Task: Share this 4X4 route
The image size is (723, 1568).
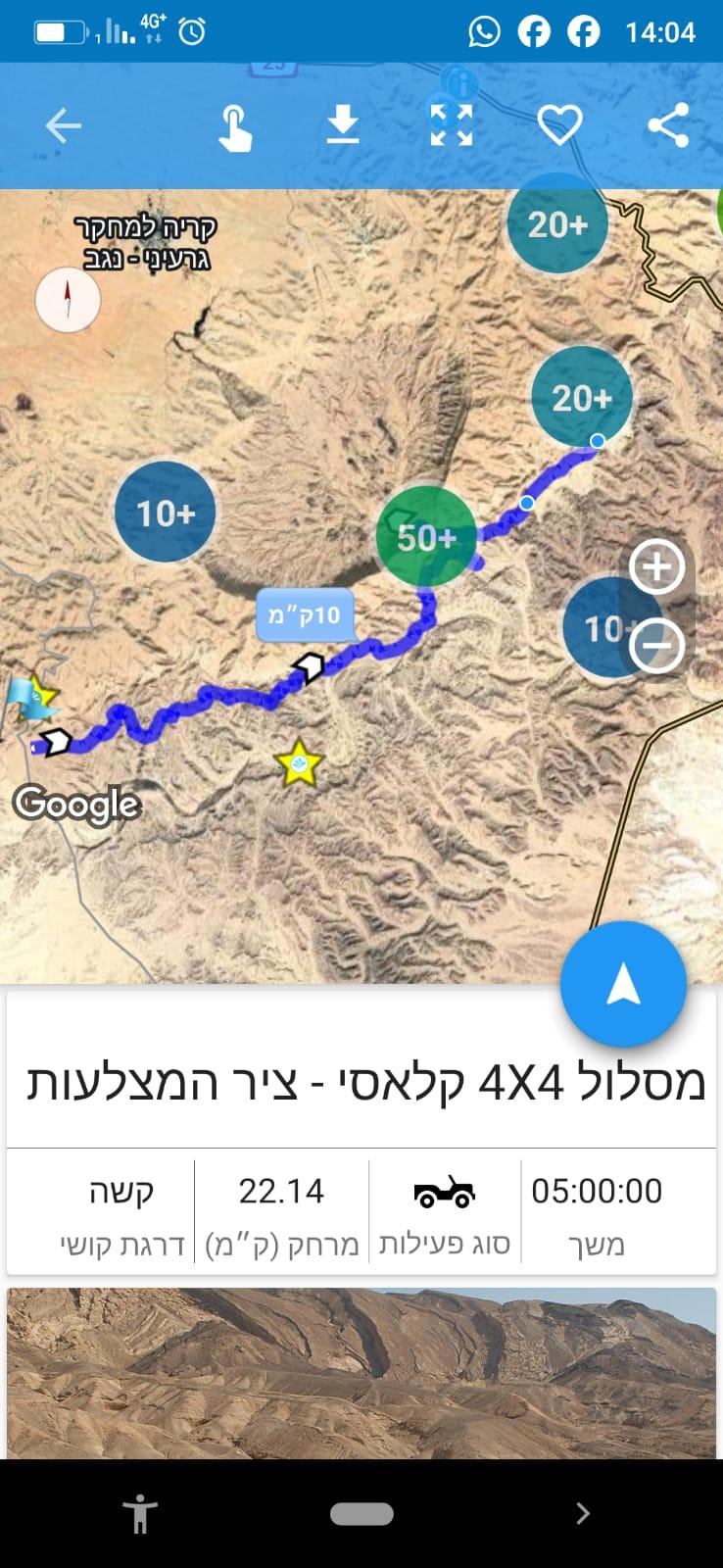Action: click(x=668, y=125)
